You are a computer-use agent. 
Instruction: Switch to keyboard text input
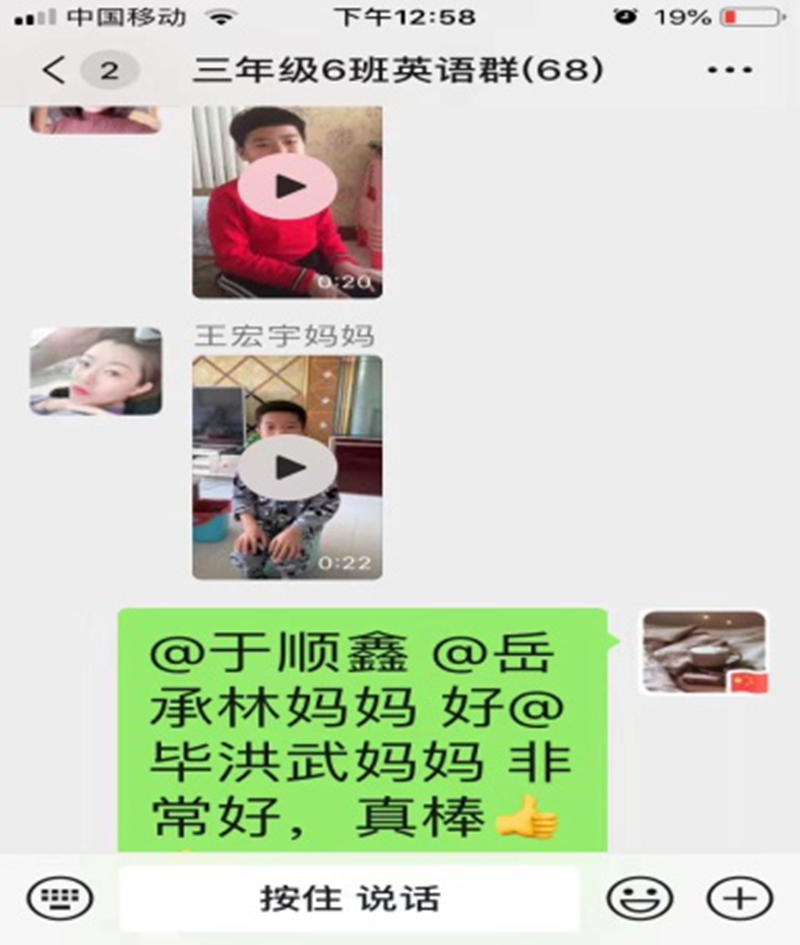59,897
